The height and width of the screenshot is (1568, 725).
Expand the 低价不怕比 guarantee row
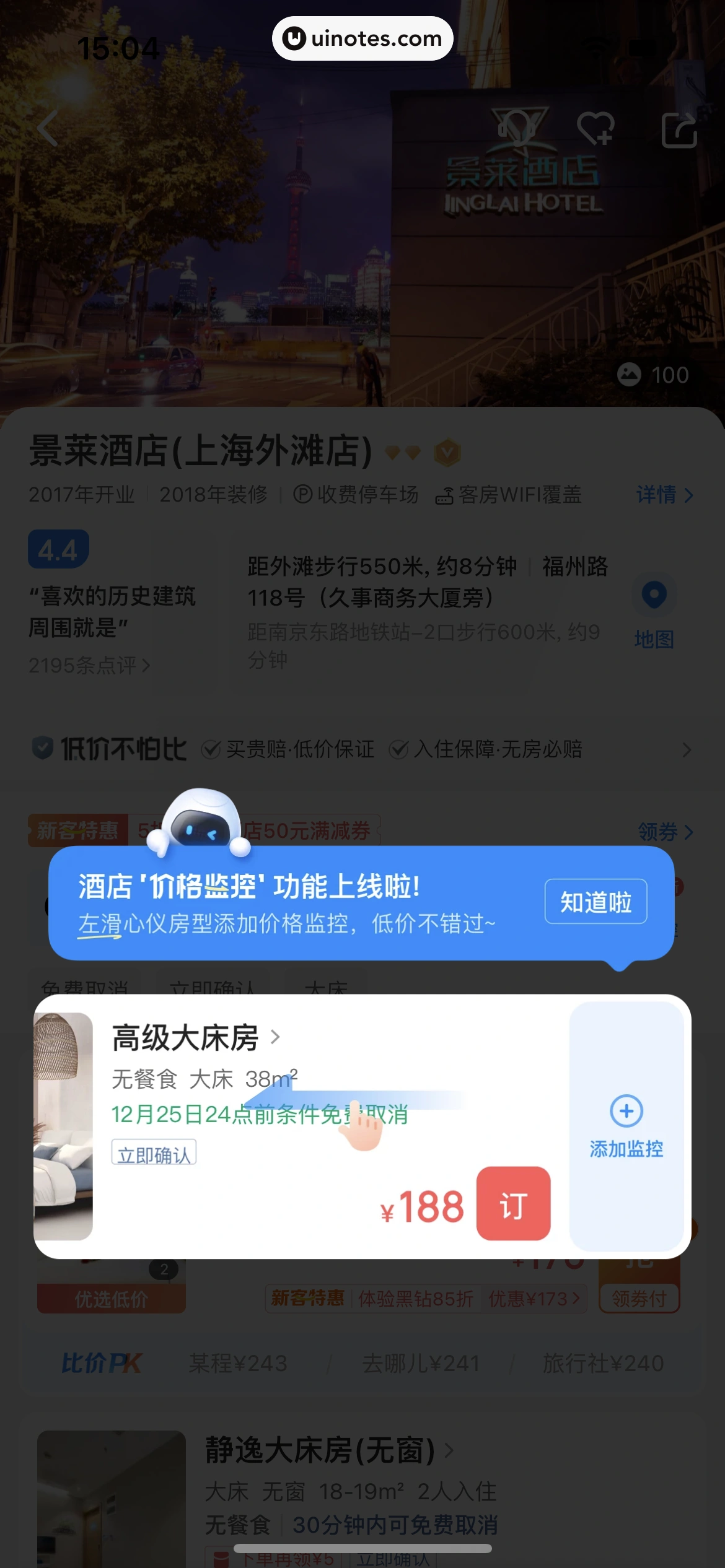686,750
